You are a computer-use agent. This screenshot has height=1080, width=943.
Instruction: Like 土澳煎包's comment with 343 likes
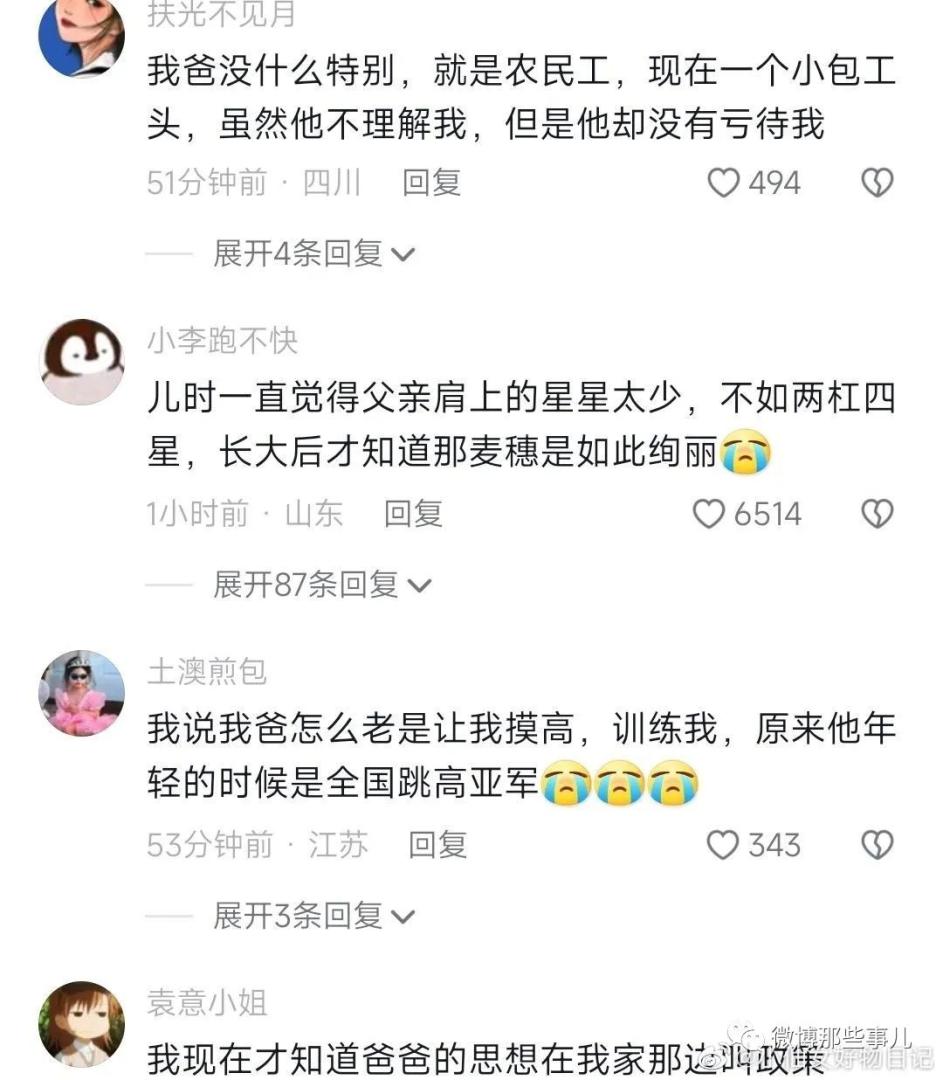723,846
